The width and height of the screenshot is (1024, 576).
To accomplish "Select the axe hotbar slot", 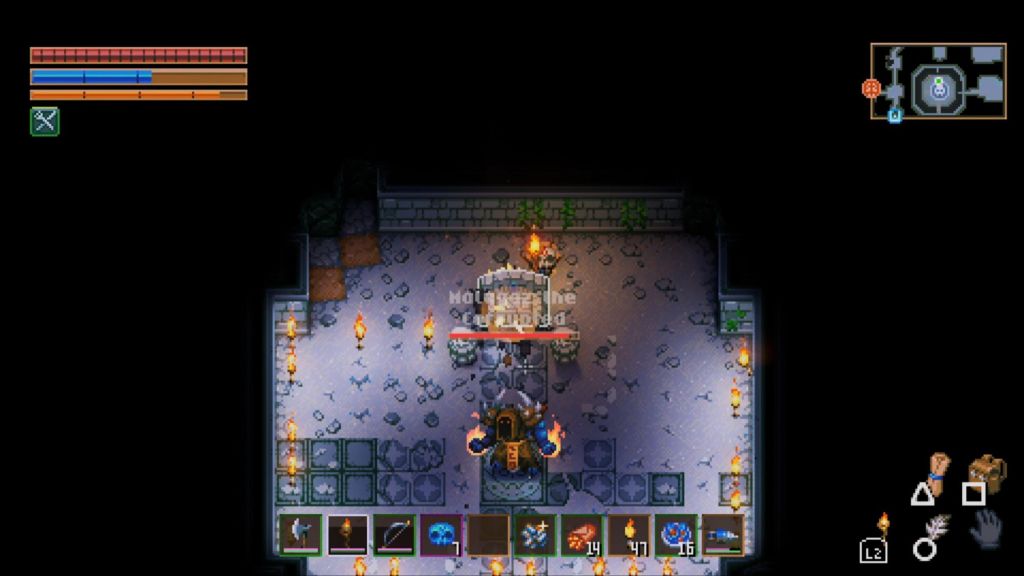I will click(300, 534).
